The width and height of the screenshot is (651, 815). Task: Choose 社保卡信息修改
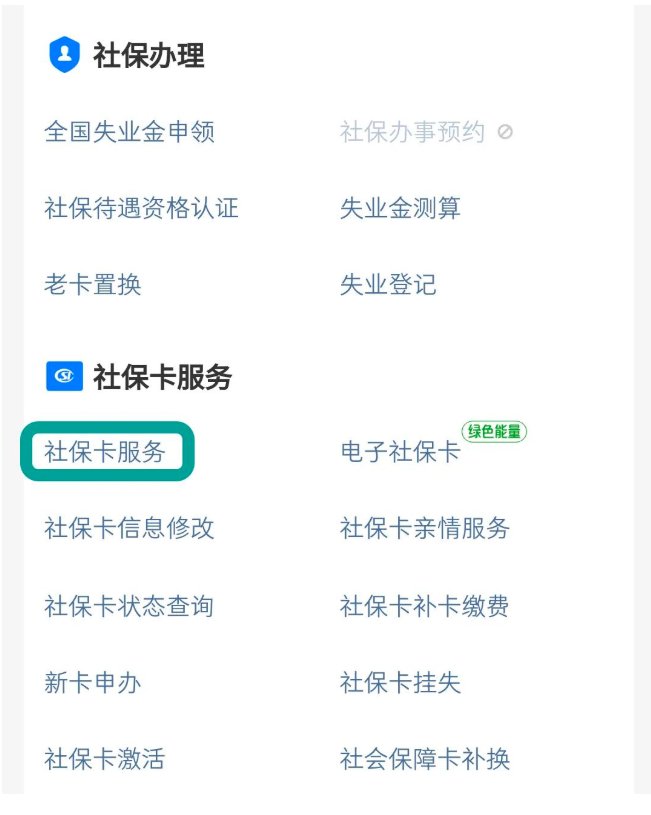(x=129, y=528)
